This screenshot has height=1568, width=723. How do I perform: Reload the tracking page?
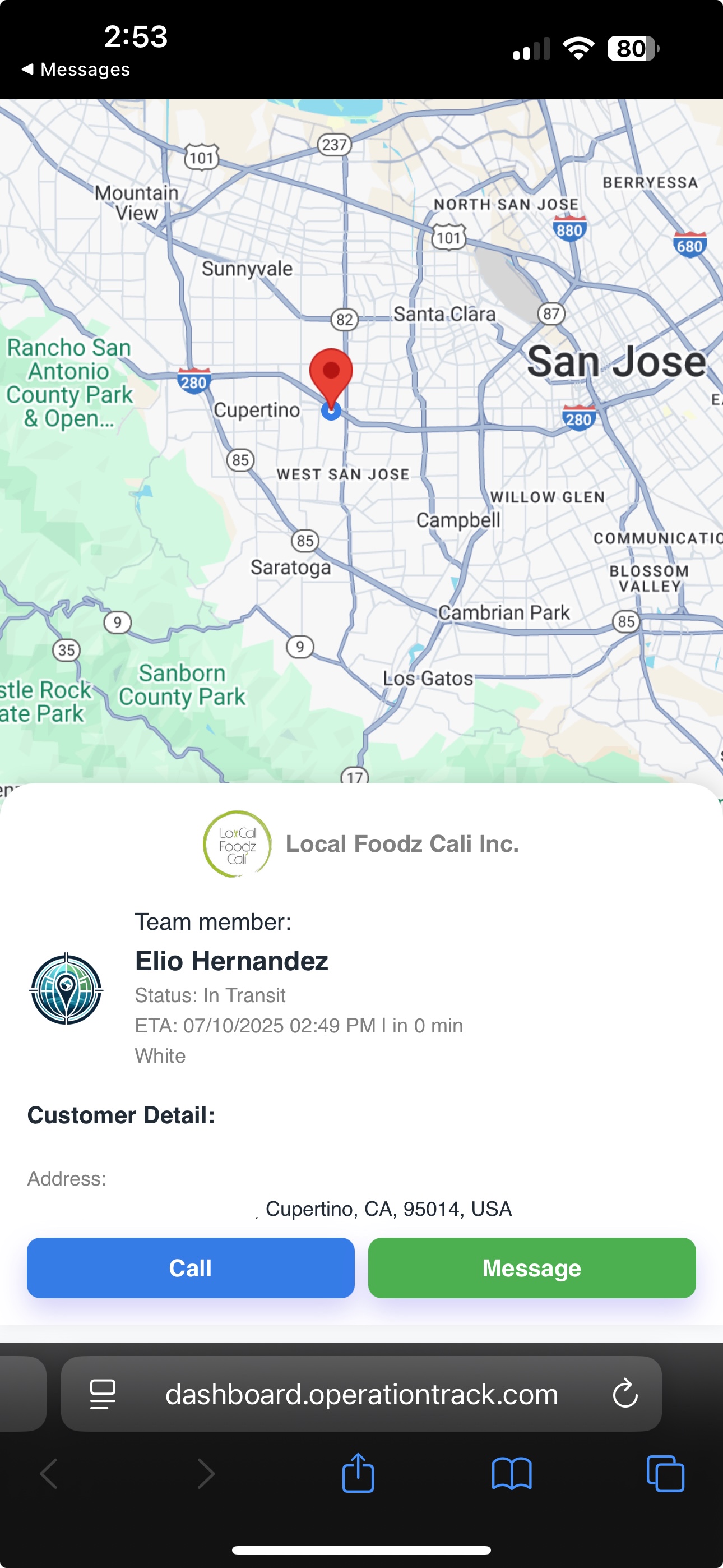(624, 1394)
